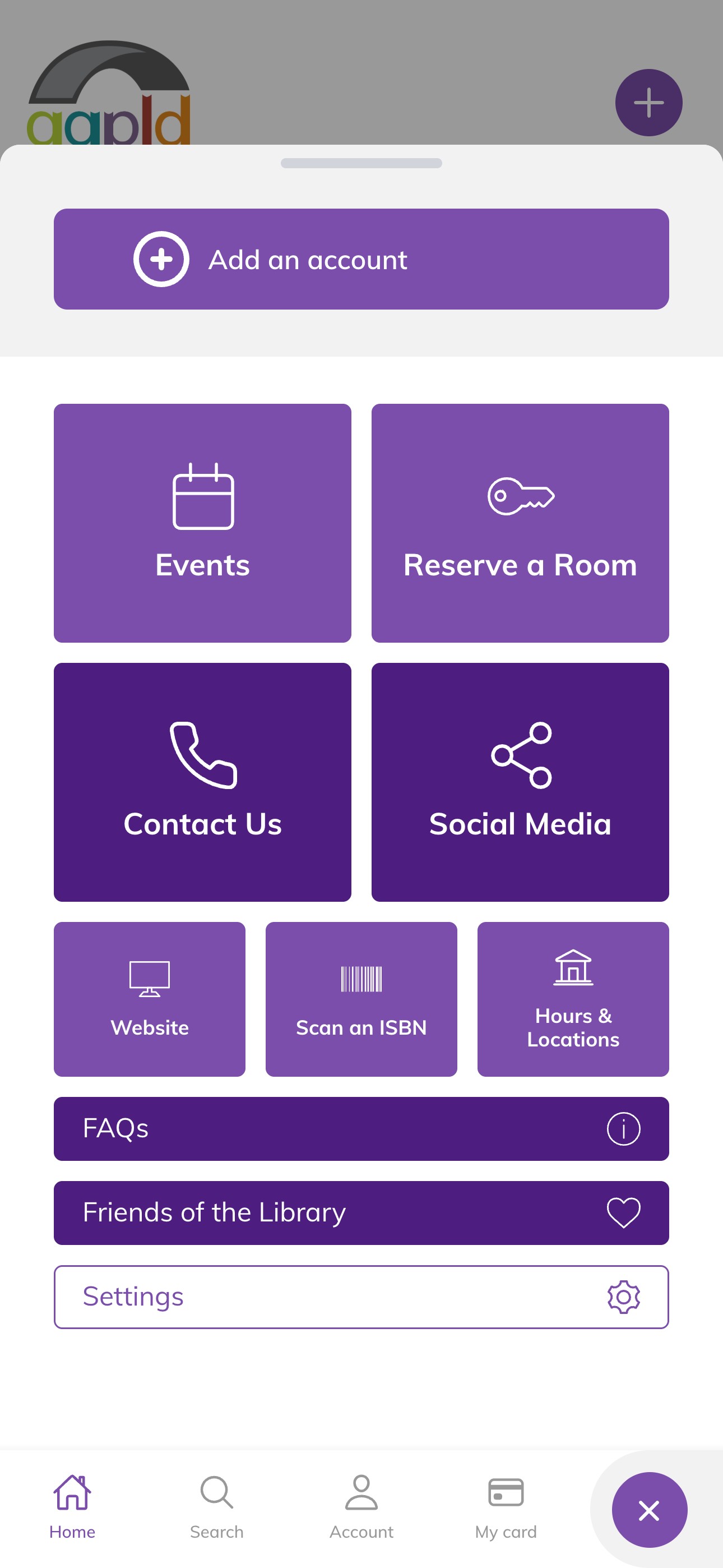This screenshot has width=723, height=1568.
Task: Tap the plus icon beside the logo
Action: 648,102
